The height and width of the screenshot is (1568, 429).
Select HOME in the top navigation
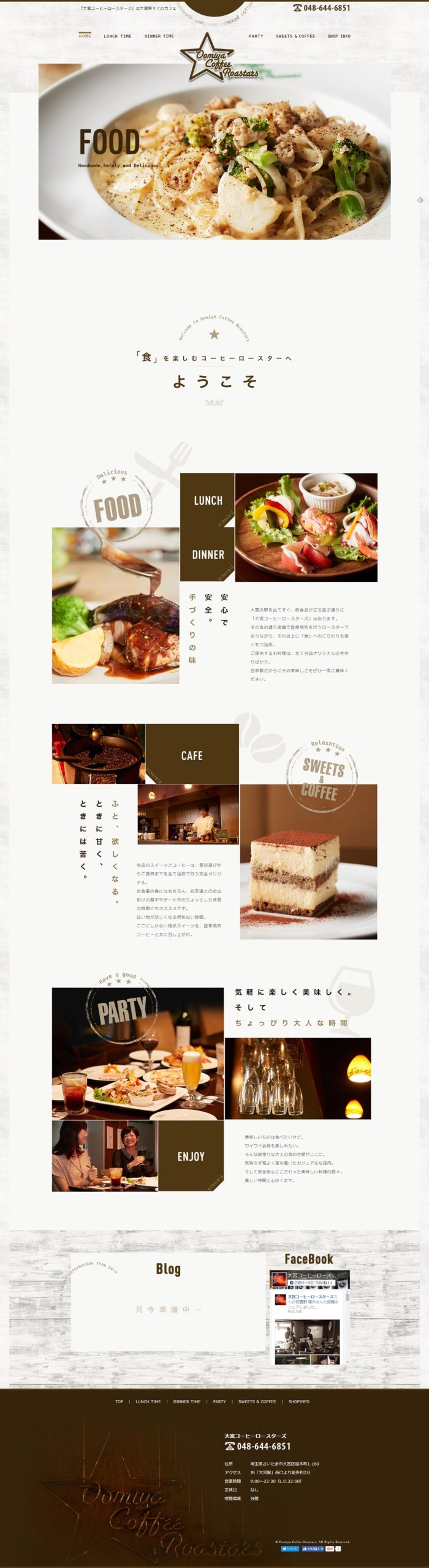pyautogui.click(x=85, y=36)
